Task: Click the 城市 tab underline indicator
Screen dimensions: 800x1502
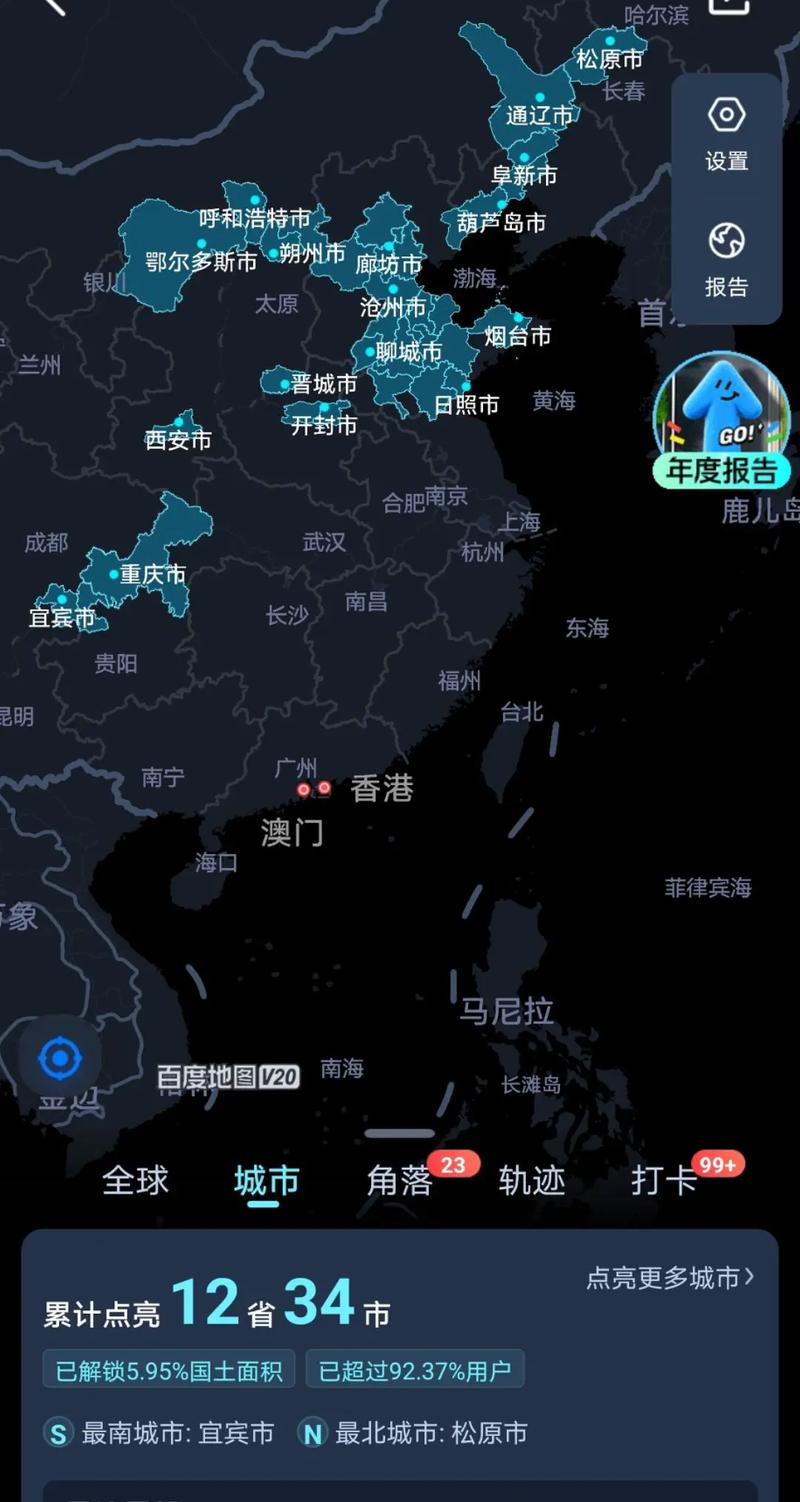Action: pos(265,1205)
